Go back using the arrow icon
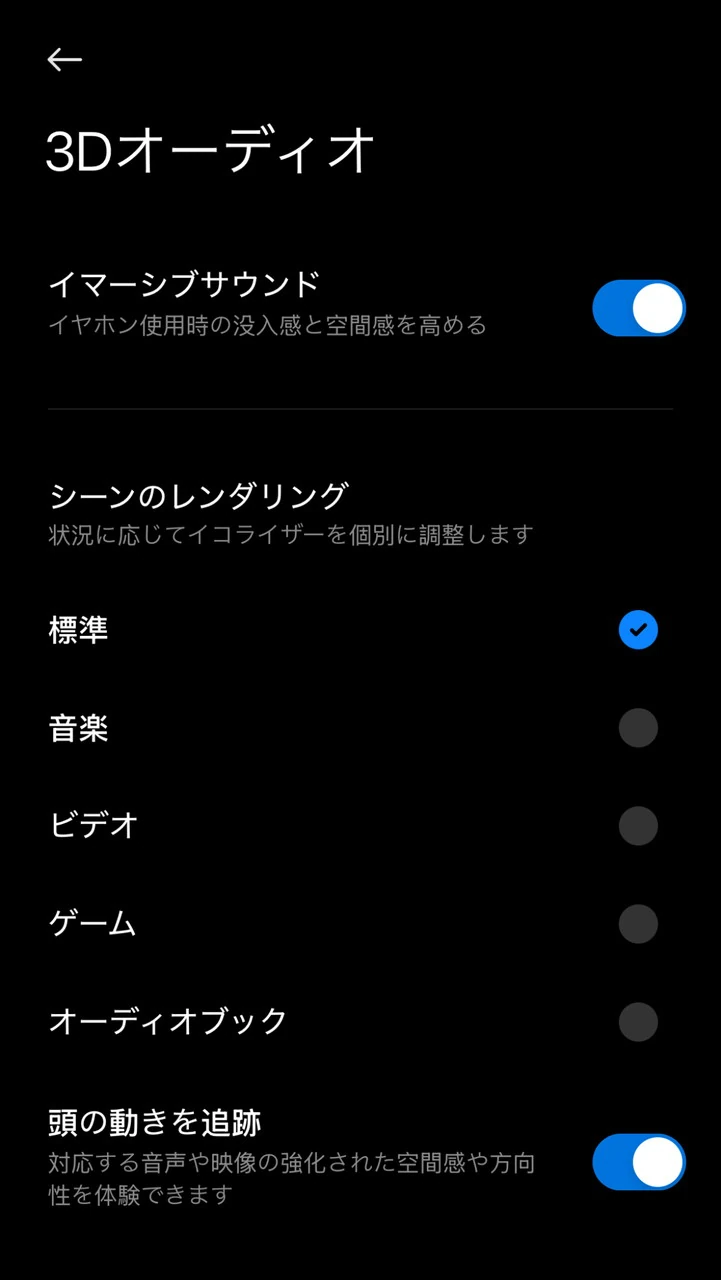Screen dimensions: 721x1280 point(65,60)
